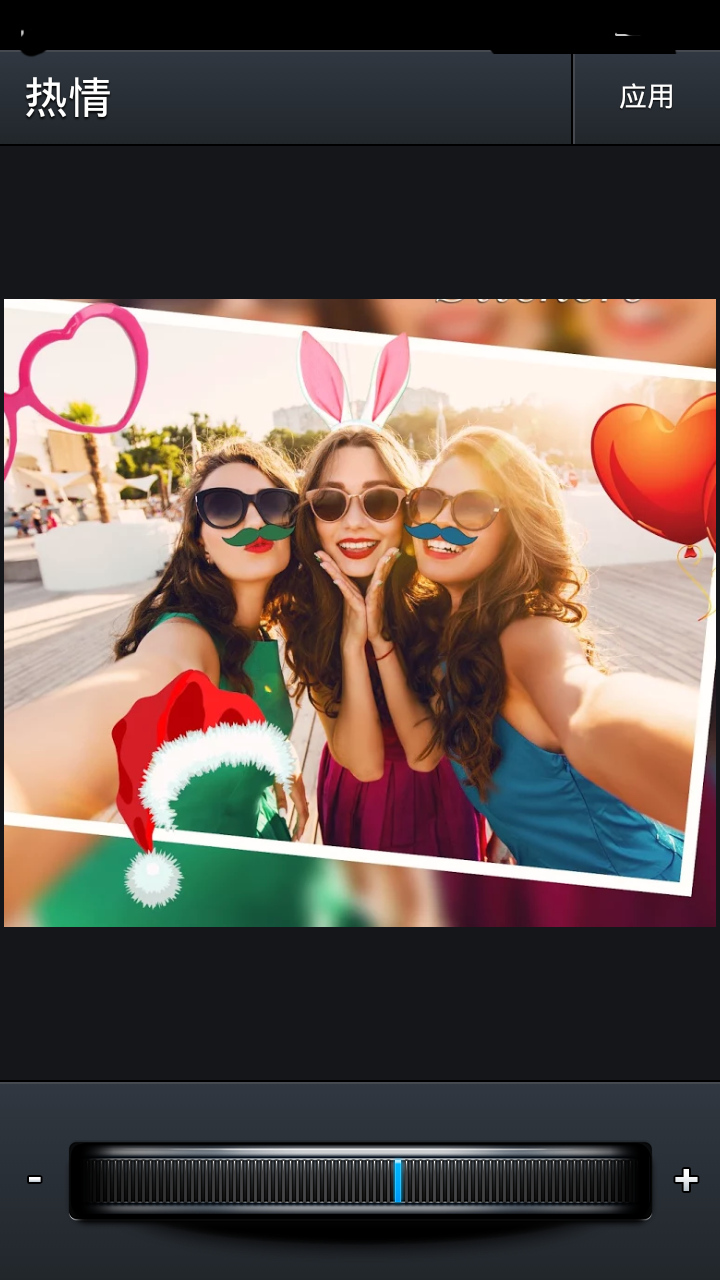Apply the filter with 应用 button
The height and width of the screenshot is (1280, 720).
click(646, 97)
